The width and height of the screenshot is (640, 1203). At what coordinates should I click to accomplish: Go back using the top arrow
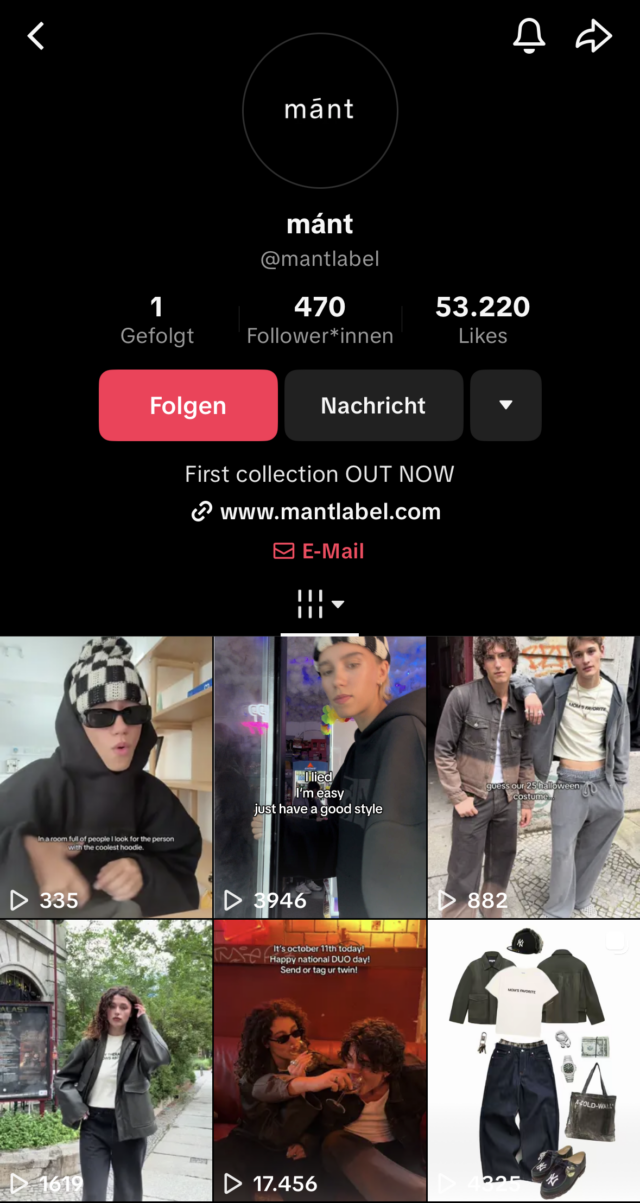[36, 37]
